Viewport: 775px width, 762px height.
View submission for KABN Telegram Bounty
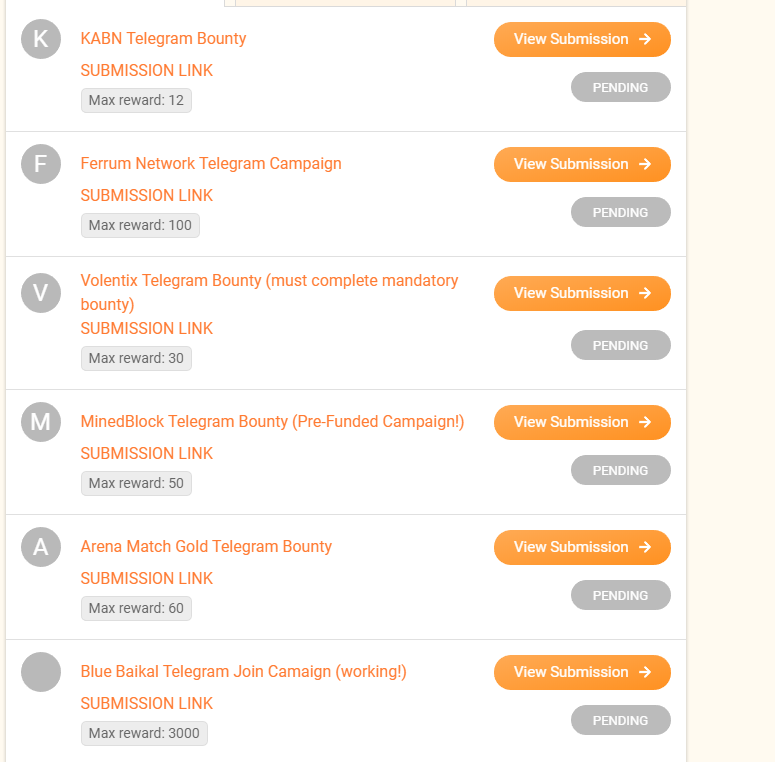tap(582, 39)
